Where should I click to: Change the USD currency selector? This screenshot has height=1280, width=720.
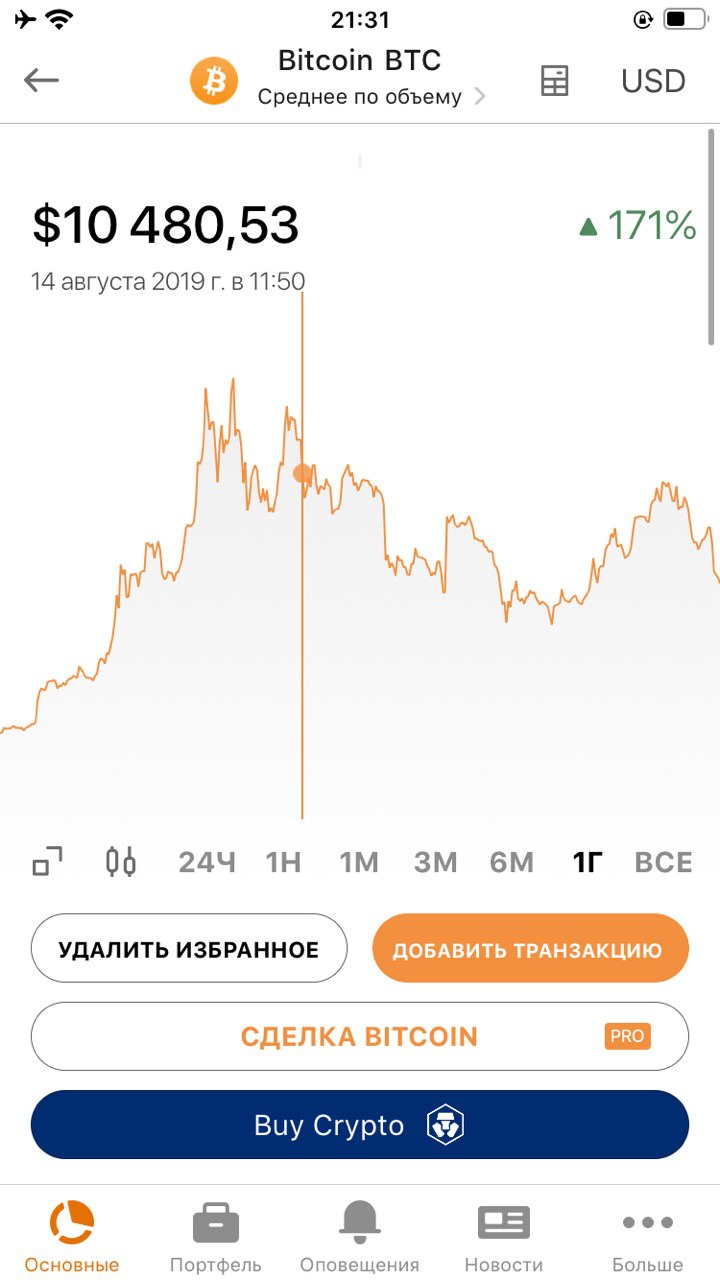(653, 81)
